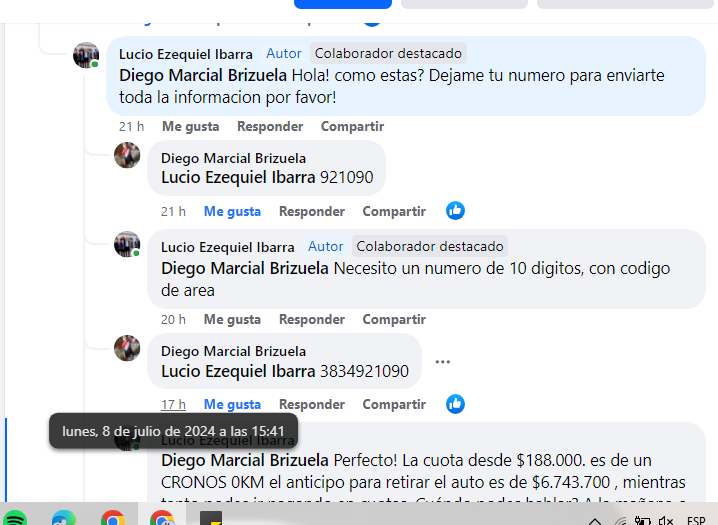Viewport: 718px width, 525px height.
Task: Unlike Diego's comment with 921090
Action: pos(232,212)
